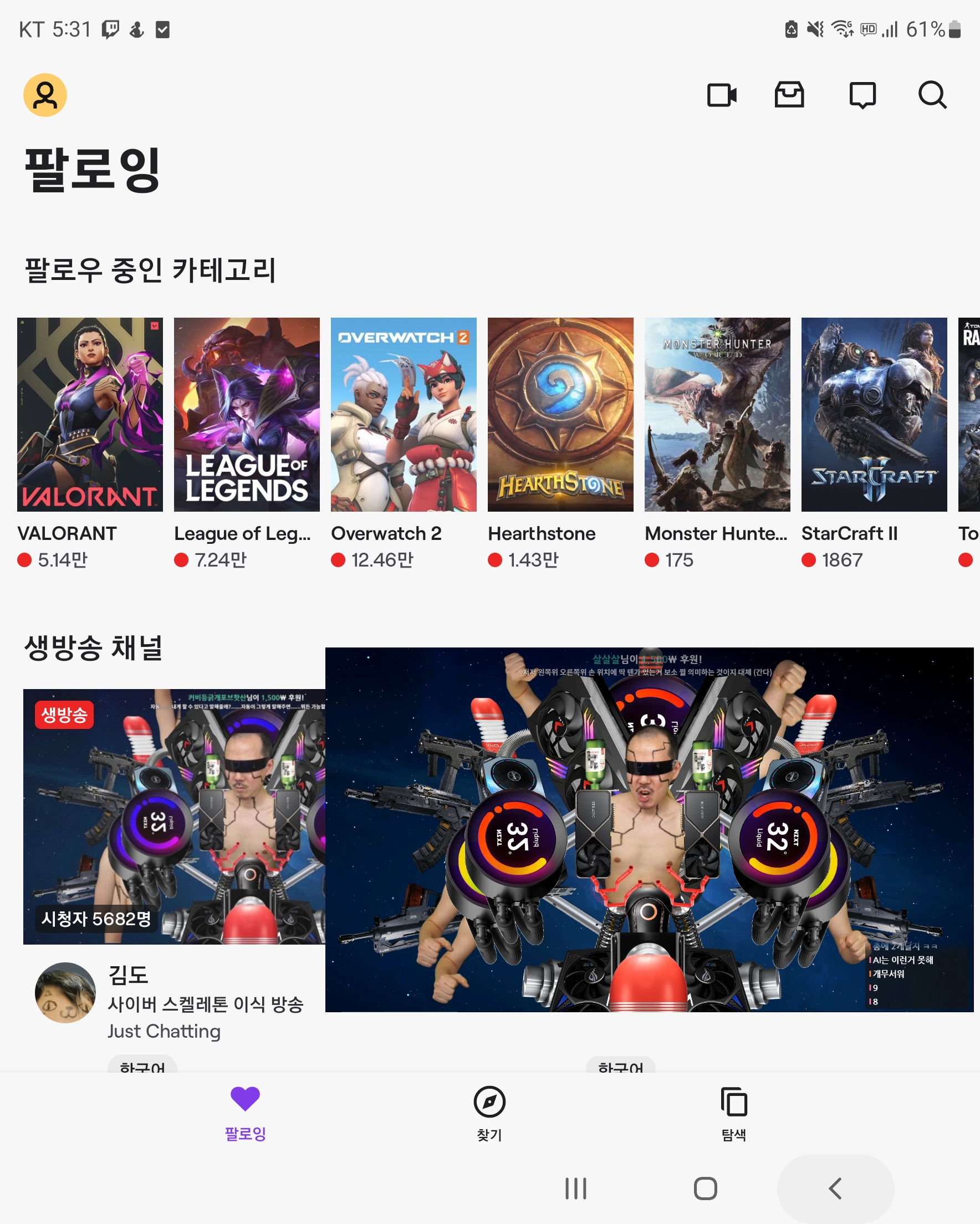
Task: Open the VALORANT category
Action: pos(90,443)
